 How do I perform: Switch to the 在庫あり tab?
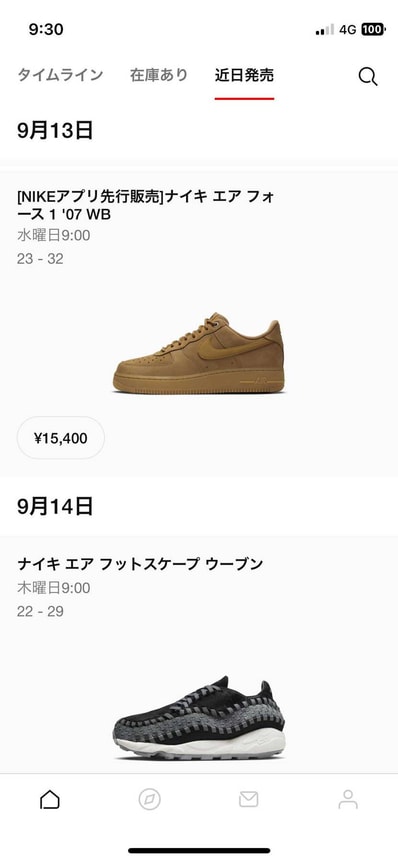[x=159, y=75]
